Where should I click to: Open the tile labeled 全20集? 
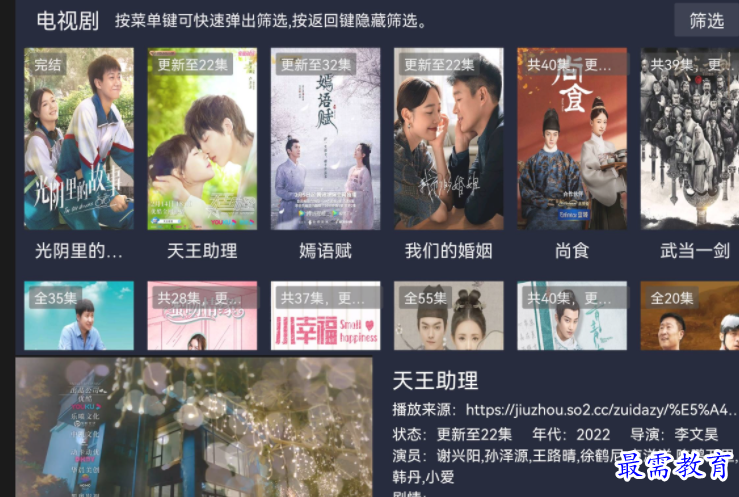coord(690,316)
